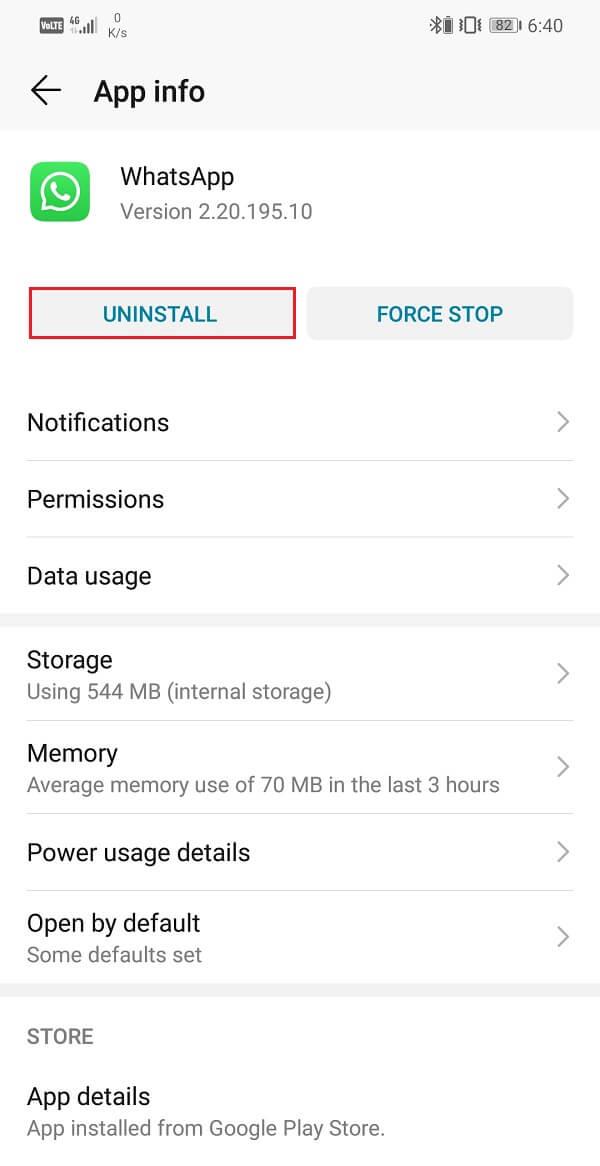Open the Permissions row
Screen dimensions: 600x1166
(x=299, y=499)
